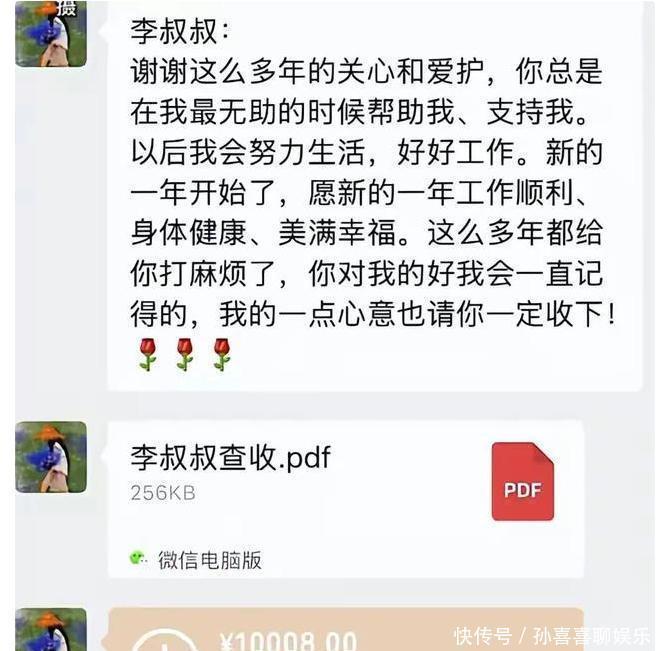
Task: Tap the sender's avatar beside the PDF message
Action: pos(50,456)
